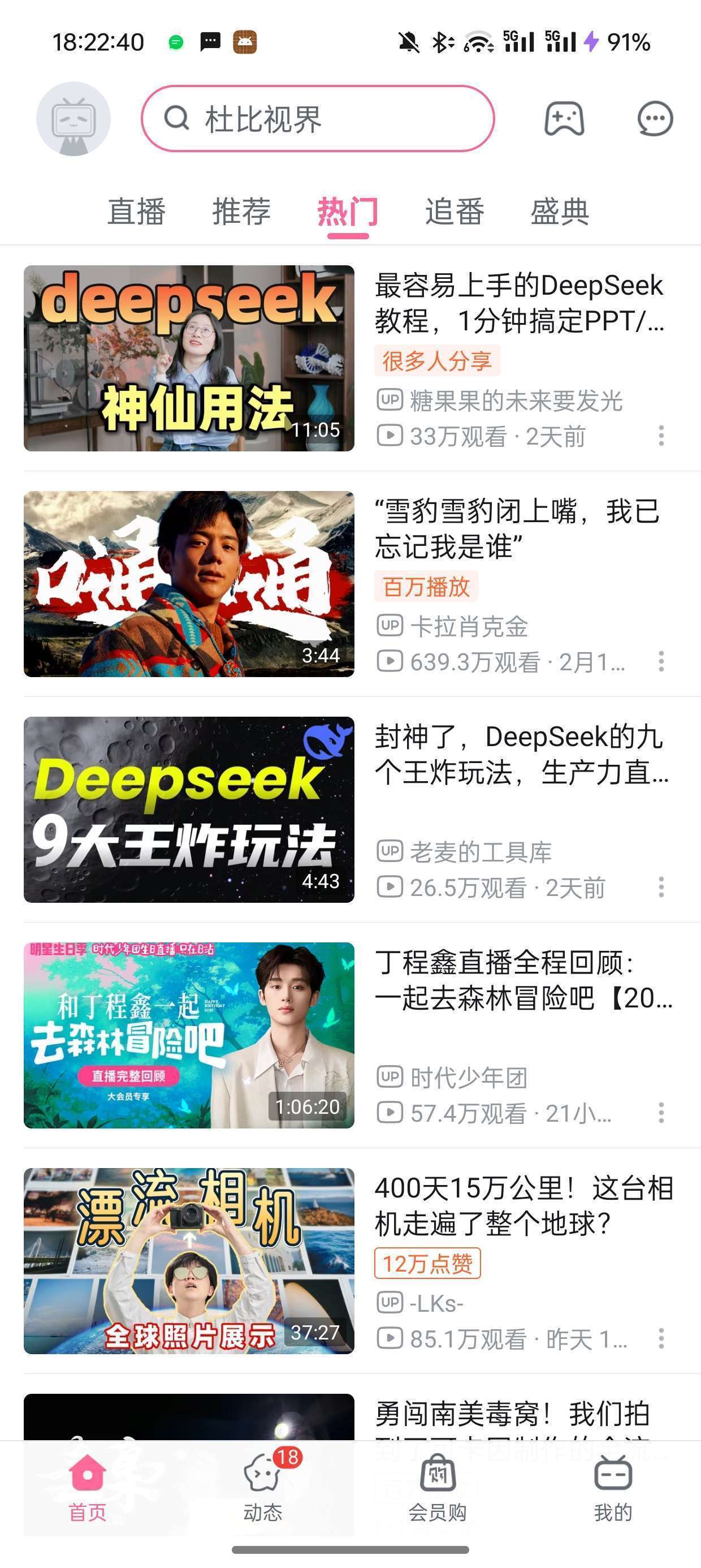701x1568 pixels.
Task: Switch to the 推荐 tab
Action: click(241, 212)
